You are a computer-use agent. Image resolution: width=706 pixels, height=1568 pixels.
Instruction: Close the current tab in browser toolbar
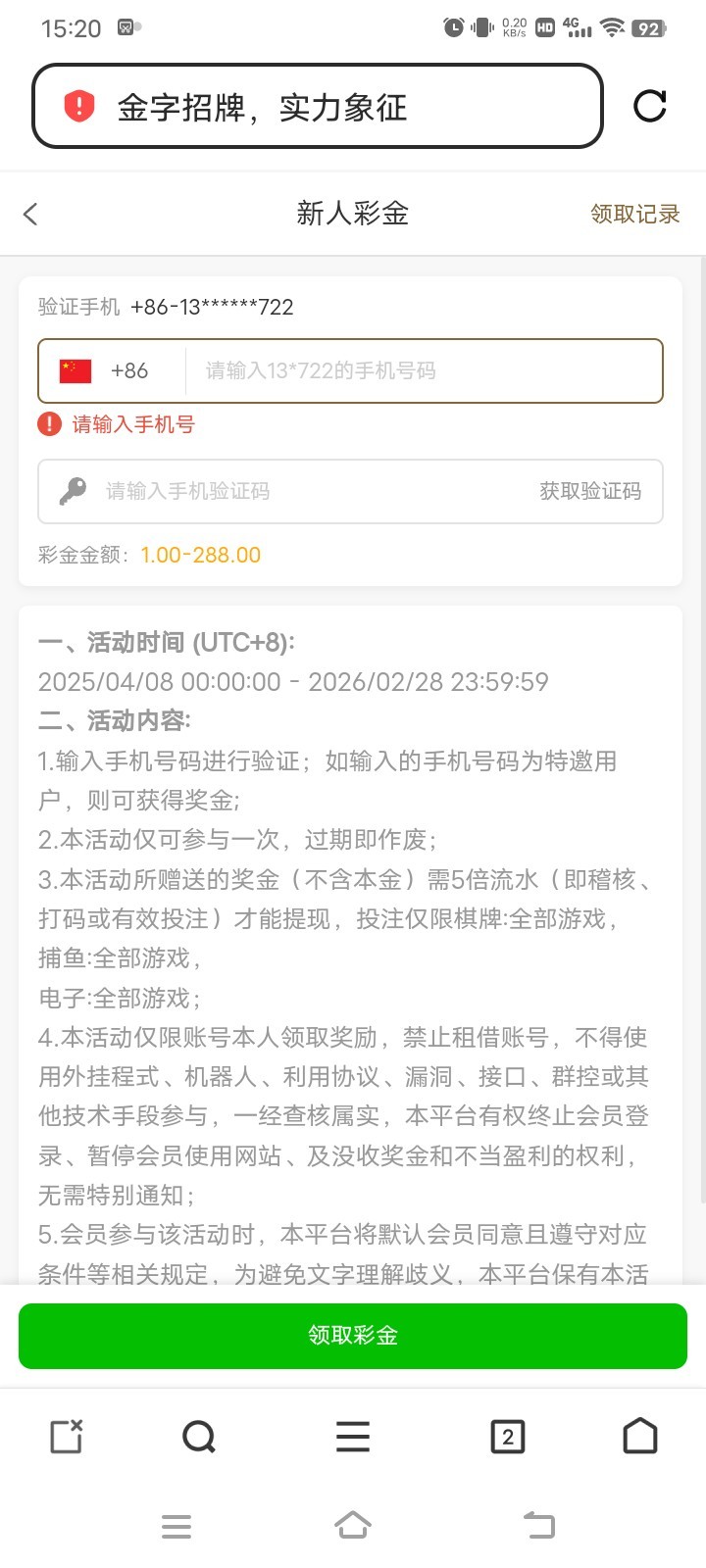[66, 1438]
